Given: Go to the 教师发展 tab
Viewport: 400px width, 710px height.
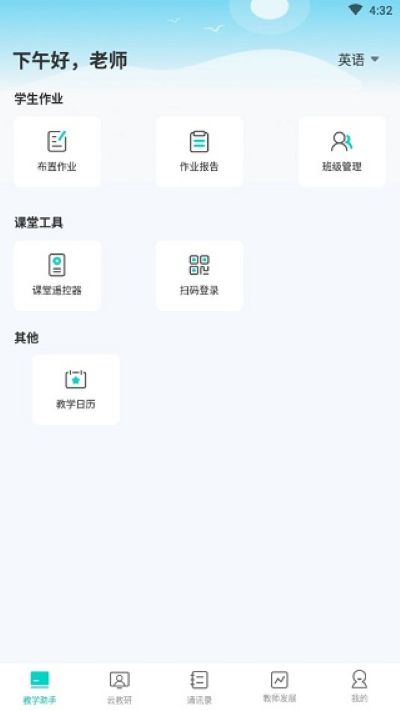Looking at the screenshot, I should tap(280, 687).
